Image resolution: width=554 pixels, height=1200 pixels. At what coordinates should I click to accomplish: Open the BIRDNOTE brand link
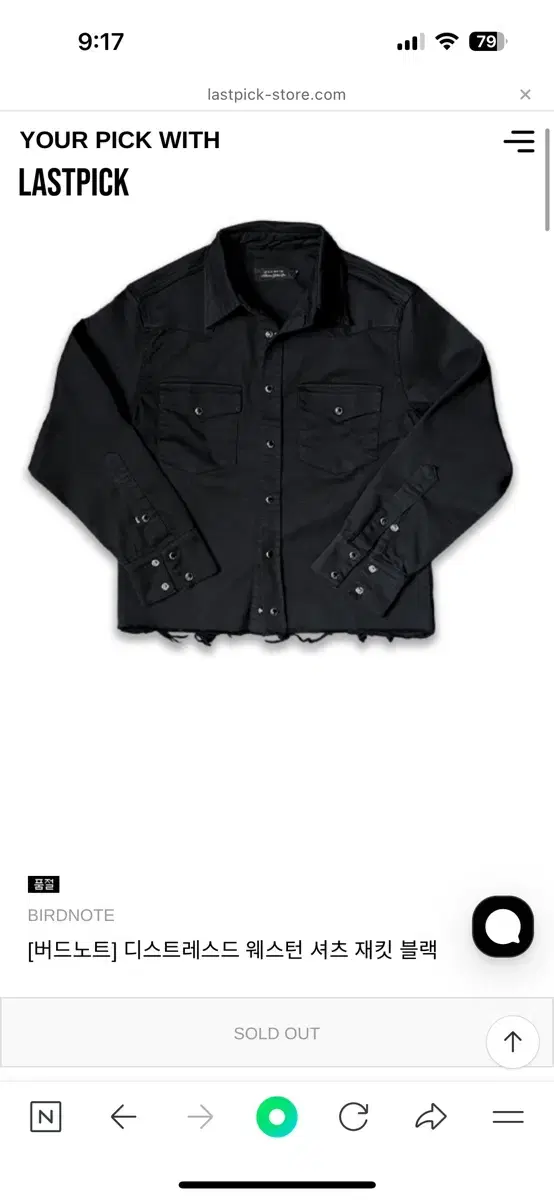[x=71, y=915]
